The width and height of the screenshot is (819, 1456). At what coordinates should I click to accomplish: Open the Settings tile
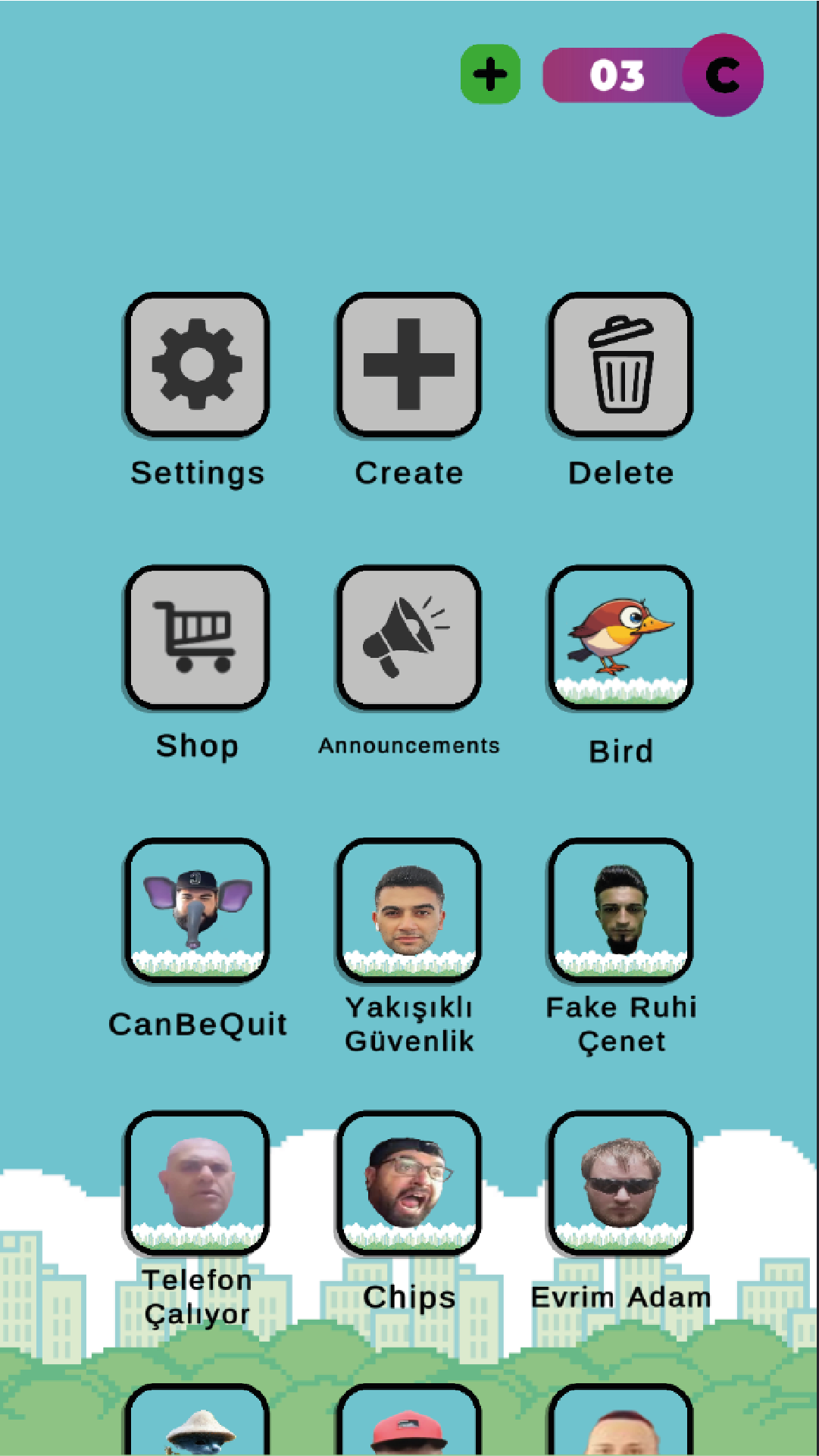[x=197, y=365]
